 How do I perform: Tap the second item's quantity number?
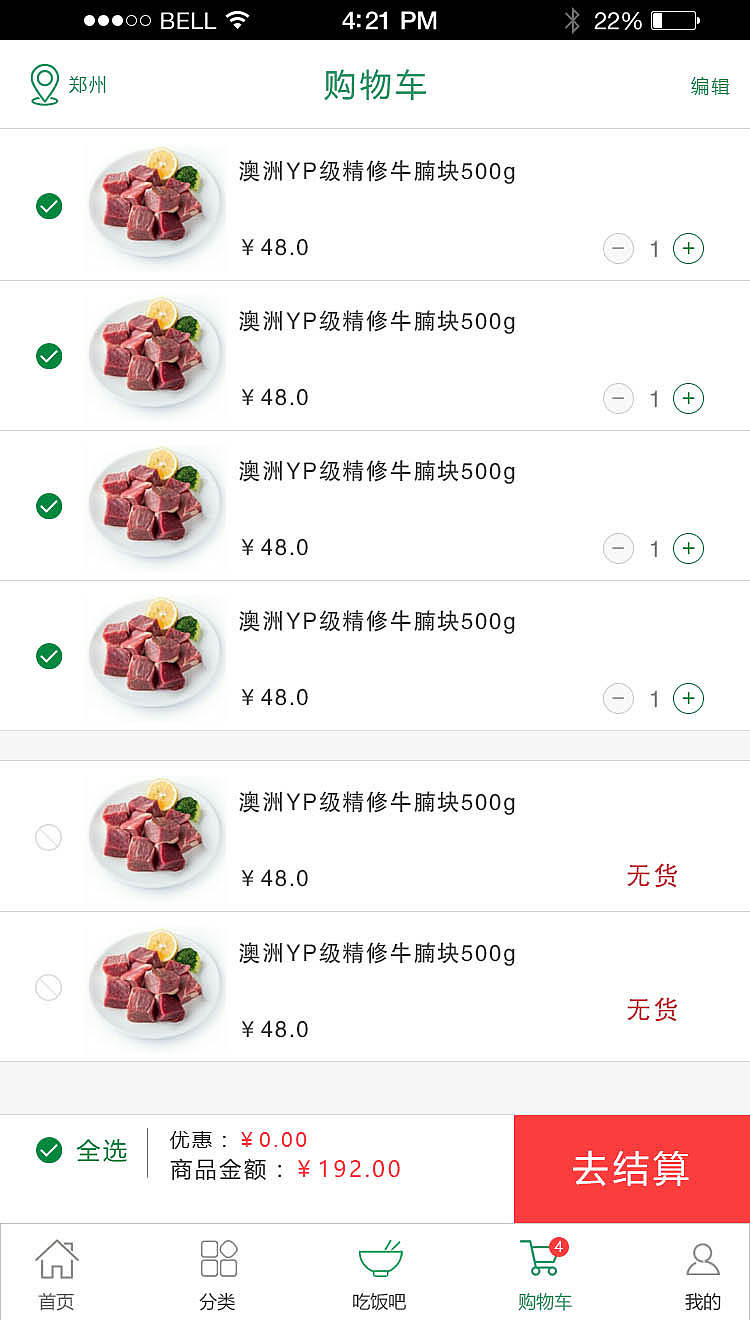point(654,398)
